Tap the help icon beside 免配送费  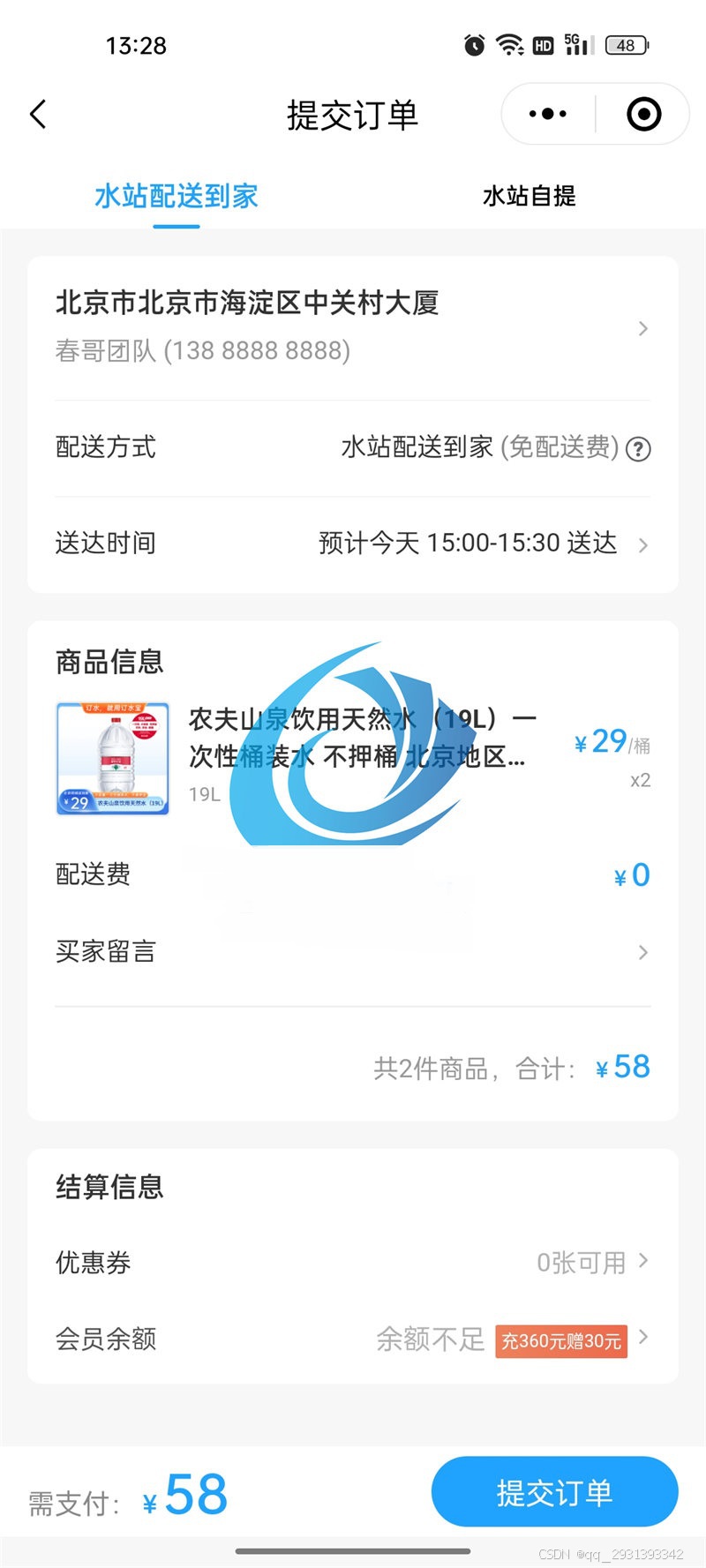(x=638, y=449)
